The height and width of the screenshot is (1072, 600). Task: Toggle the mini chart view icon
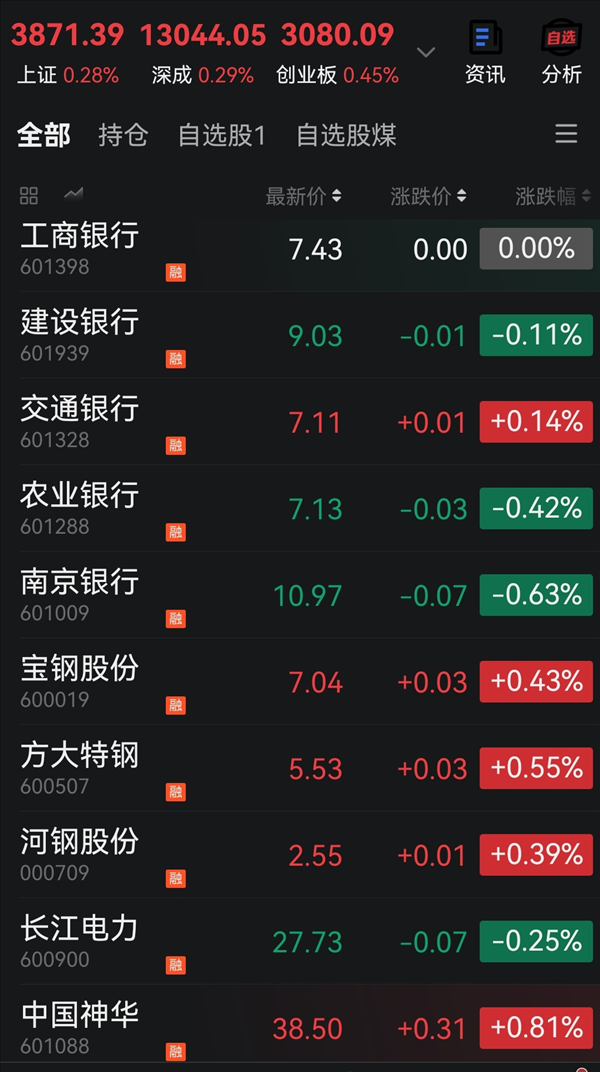(x=73, y=195)
